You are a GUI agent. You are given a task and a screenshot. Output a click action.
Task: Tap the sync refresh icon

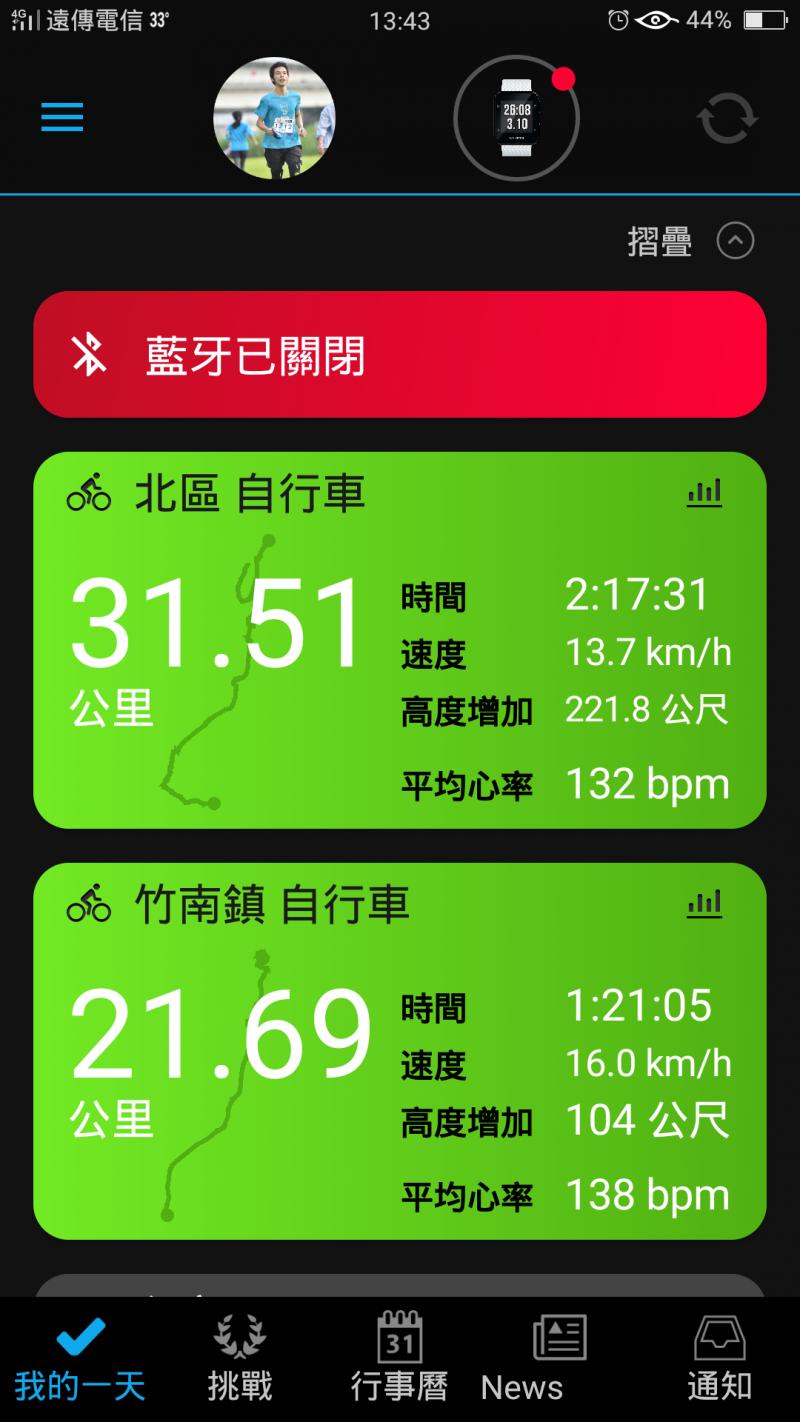727,118
